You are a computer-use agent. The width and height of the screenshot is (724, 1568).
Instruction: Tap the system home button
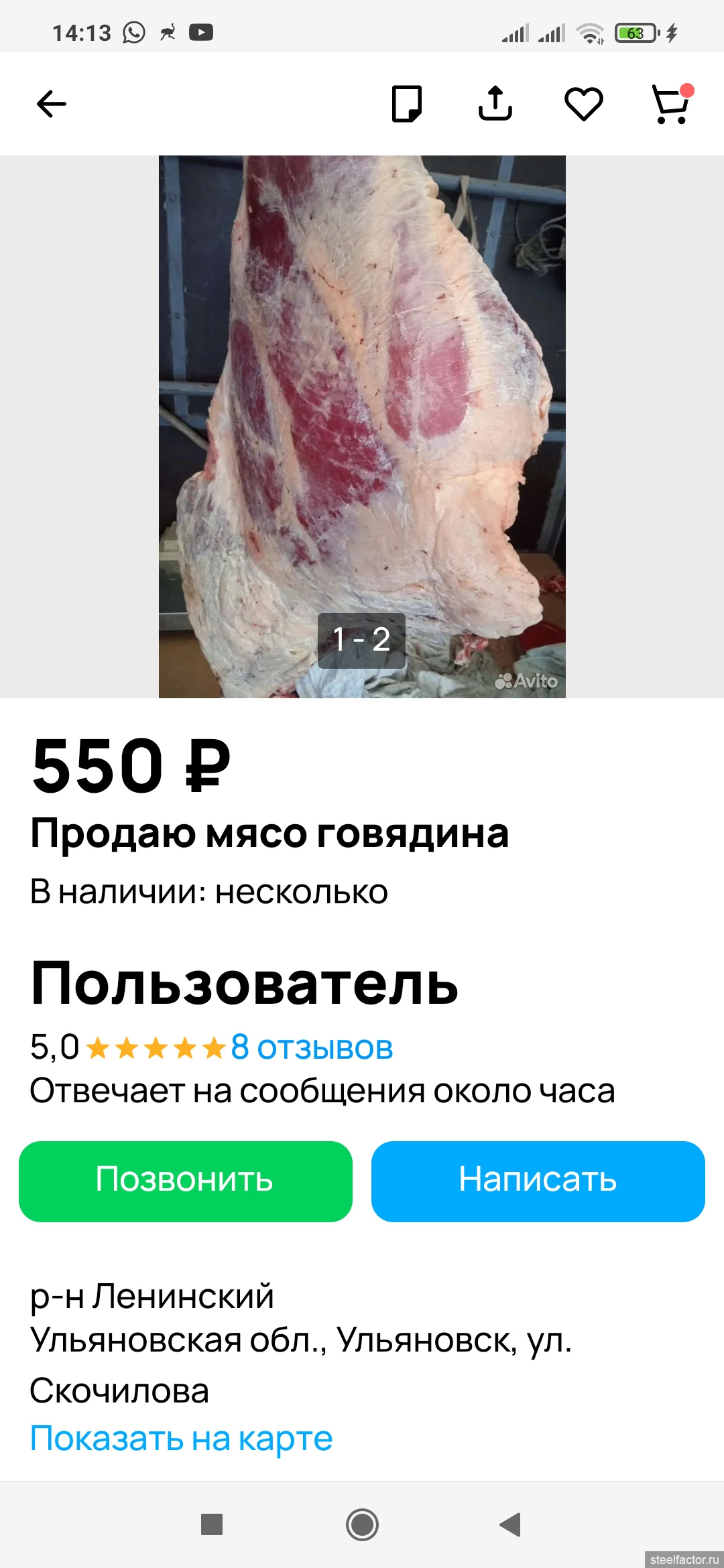coord(362,1524)
